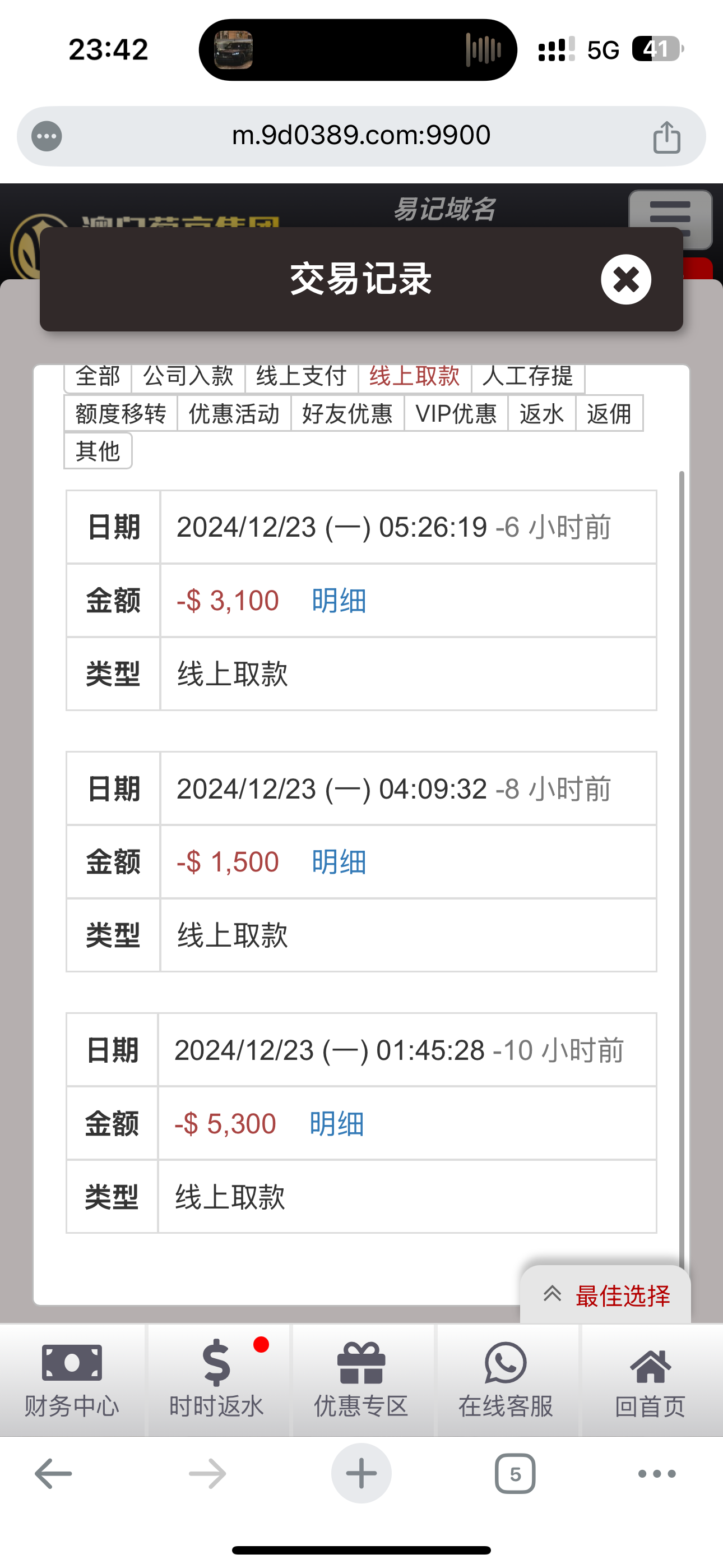Open 财务中心 in the bottom bar
This screenshot has width=723, height=1568.
(72, 1380)
